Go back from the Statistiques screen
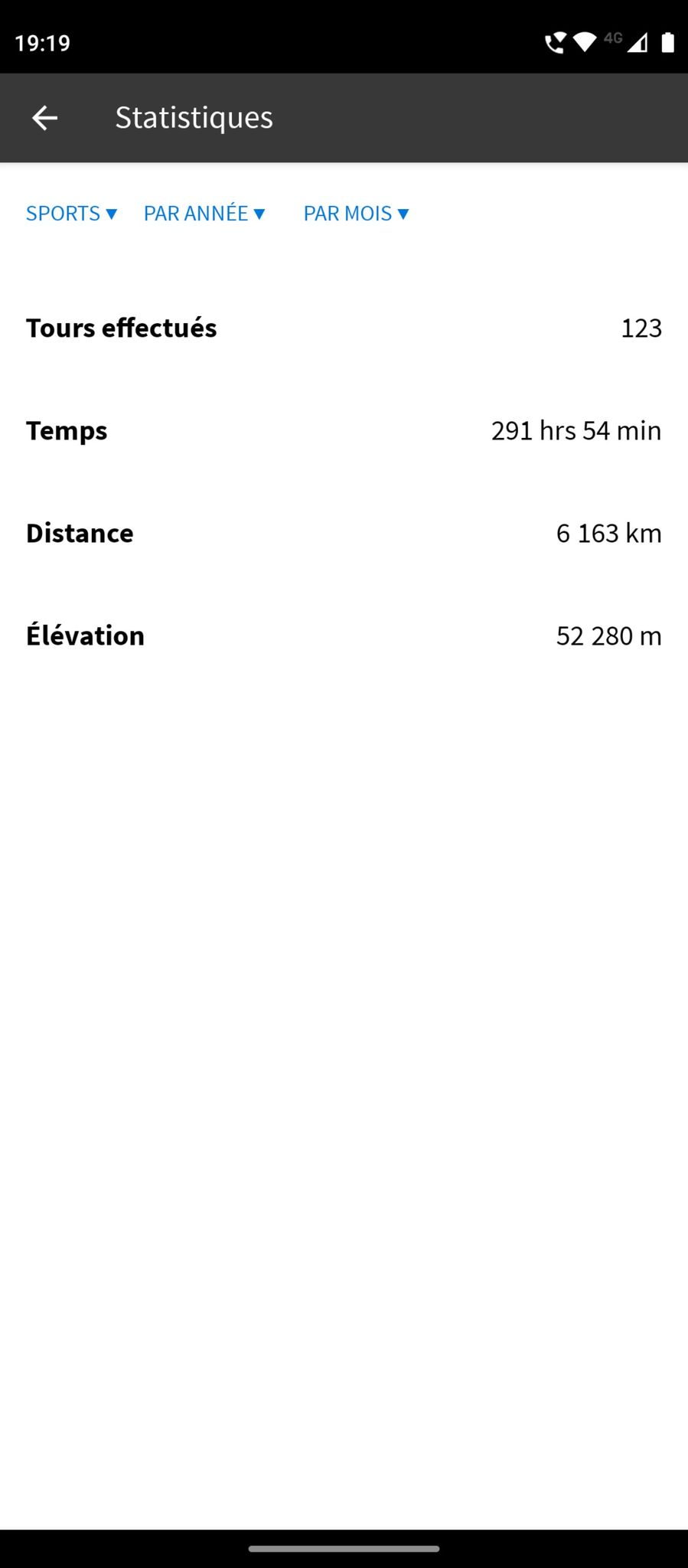The image size is (688, 1568). (x=44, y=118)
